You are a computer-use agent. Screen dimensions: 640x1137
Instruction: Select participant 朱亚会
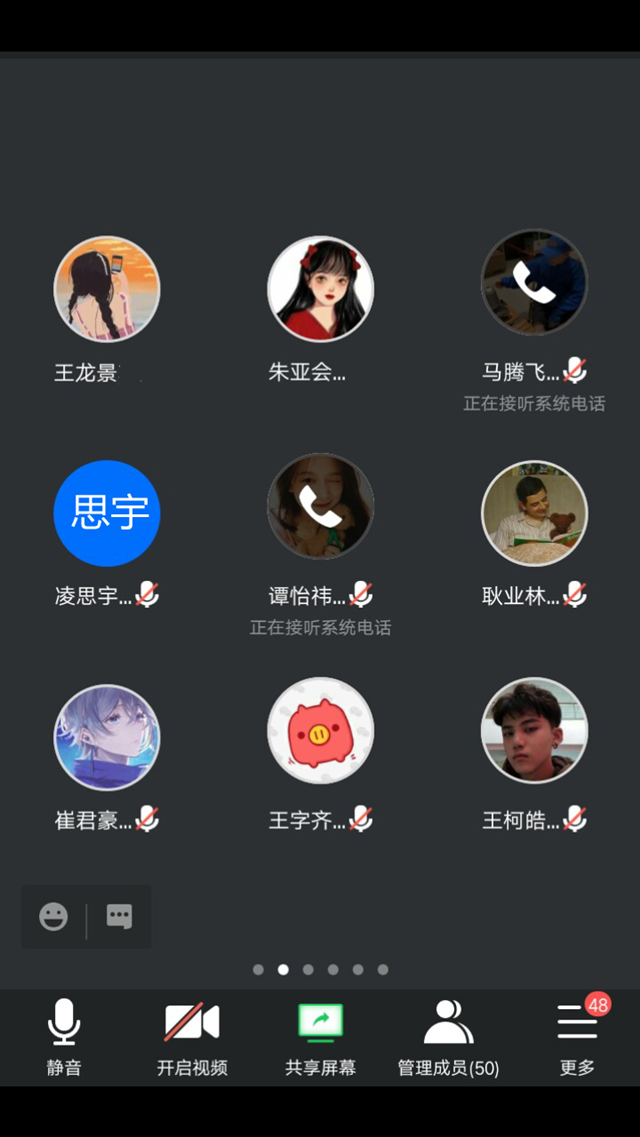click(x=321, y=289)
